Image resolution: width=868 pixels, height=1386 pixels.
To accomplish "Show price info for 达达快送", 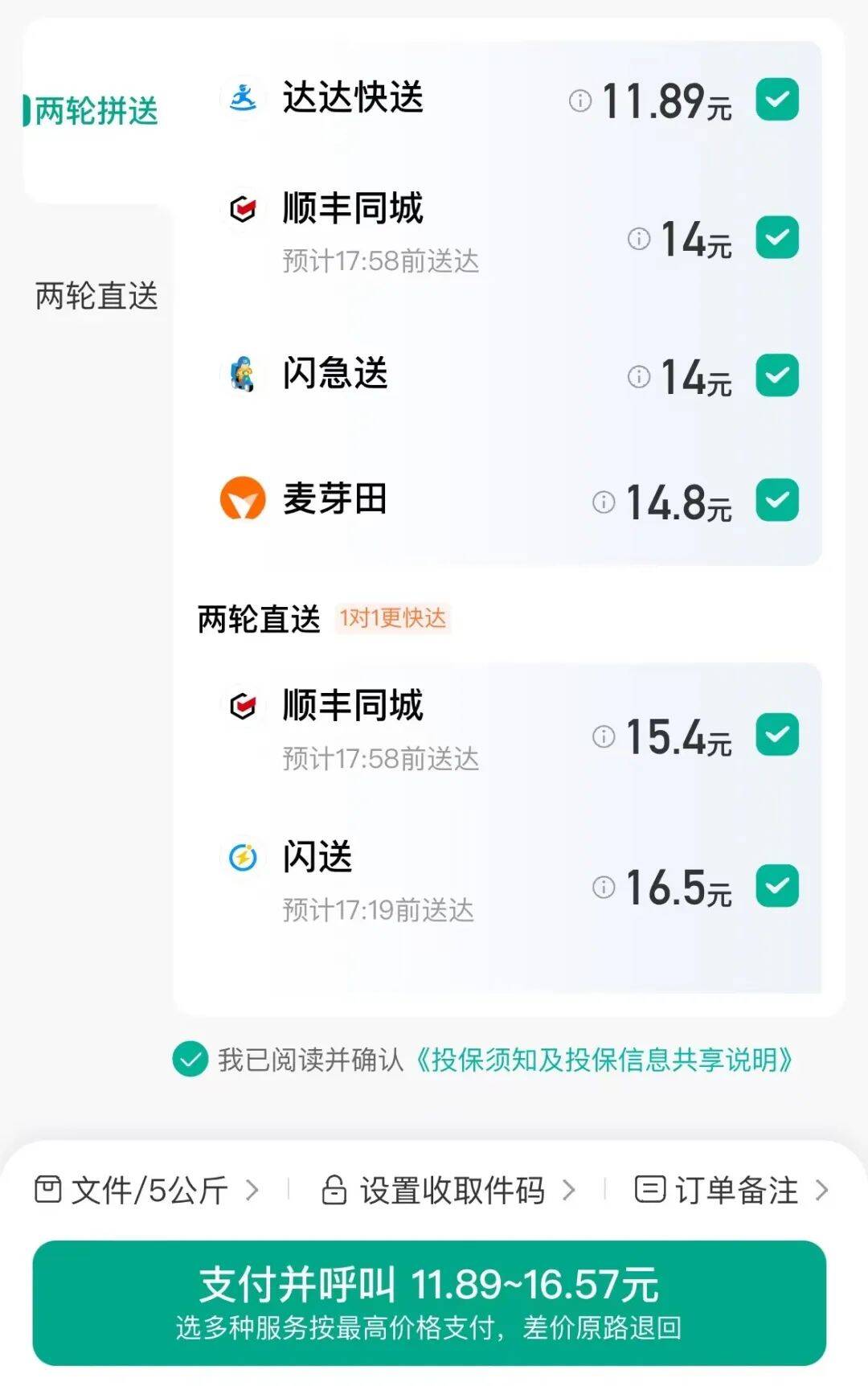I will tap(579, 100).
